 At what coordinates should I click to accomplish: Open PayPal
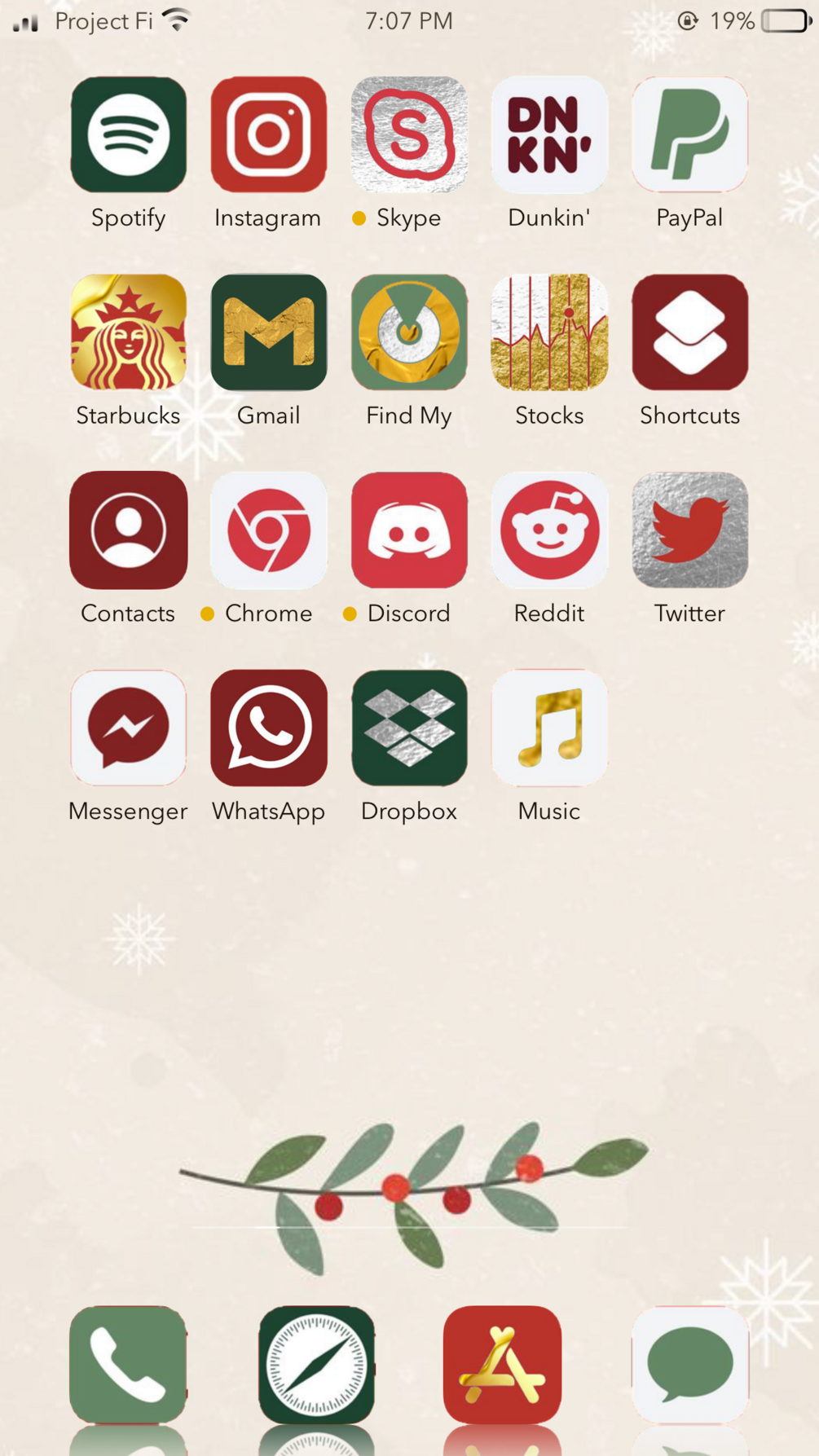pyautogui.click(x=689, y=135)
